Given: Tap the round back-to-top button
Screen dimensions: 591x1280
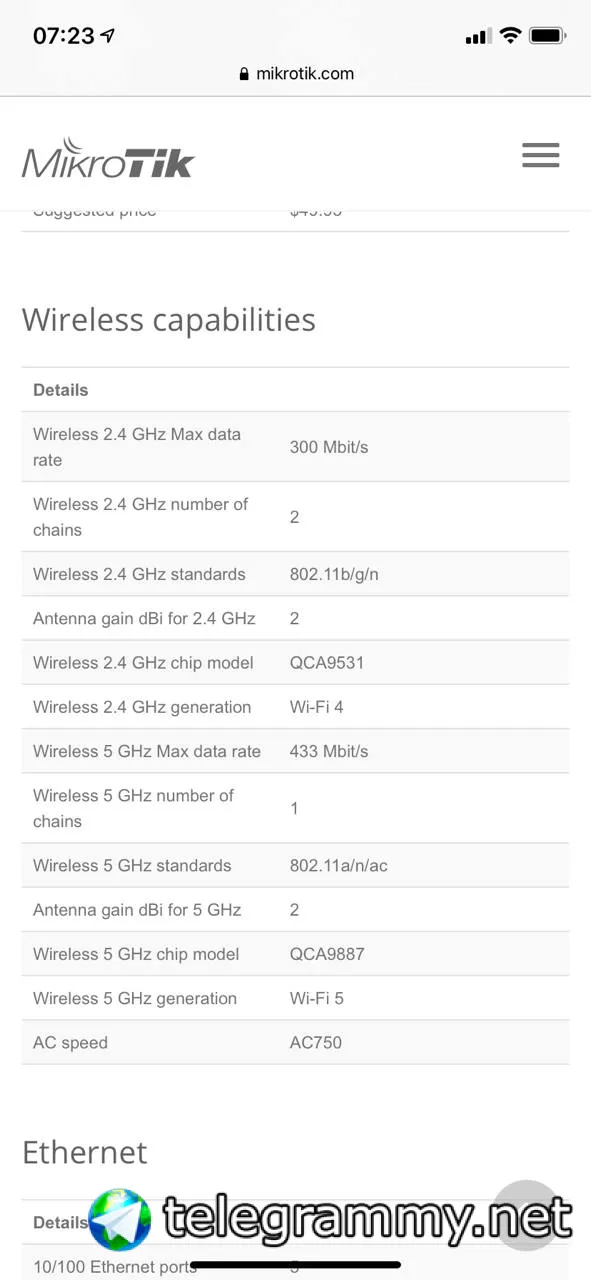Looking at the screenshot, I should point(527,1214).
